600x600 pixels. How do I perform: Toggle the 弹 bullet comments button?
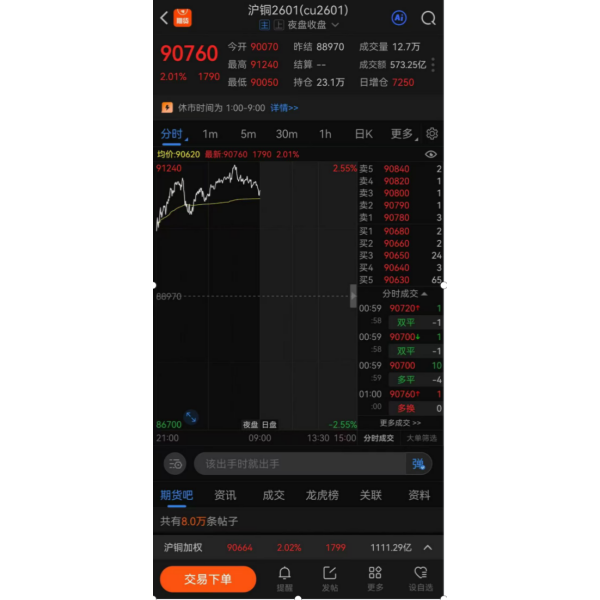pos(418,464)
